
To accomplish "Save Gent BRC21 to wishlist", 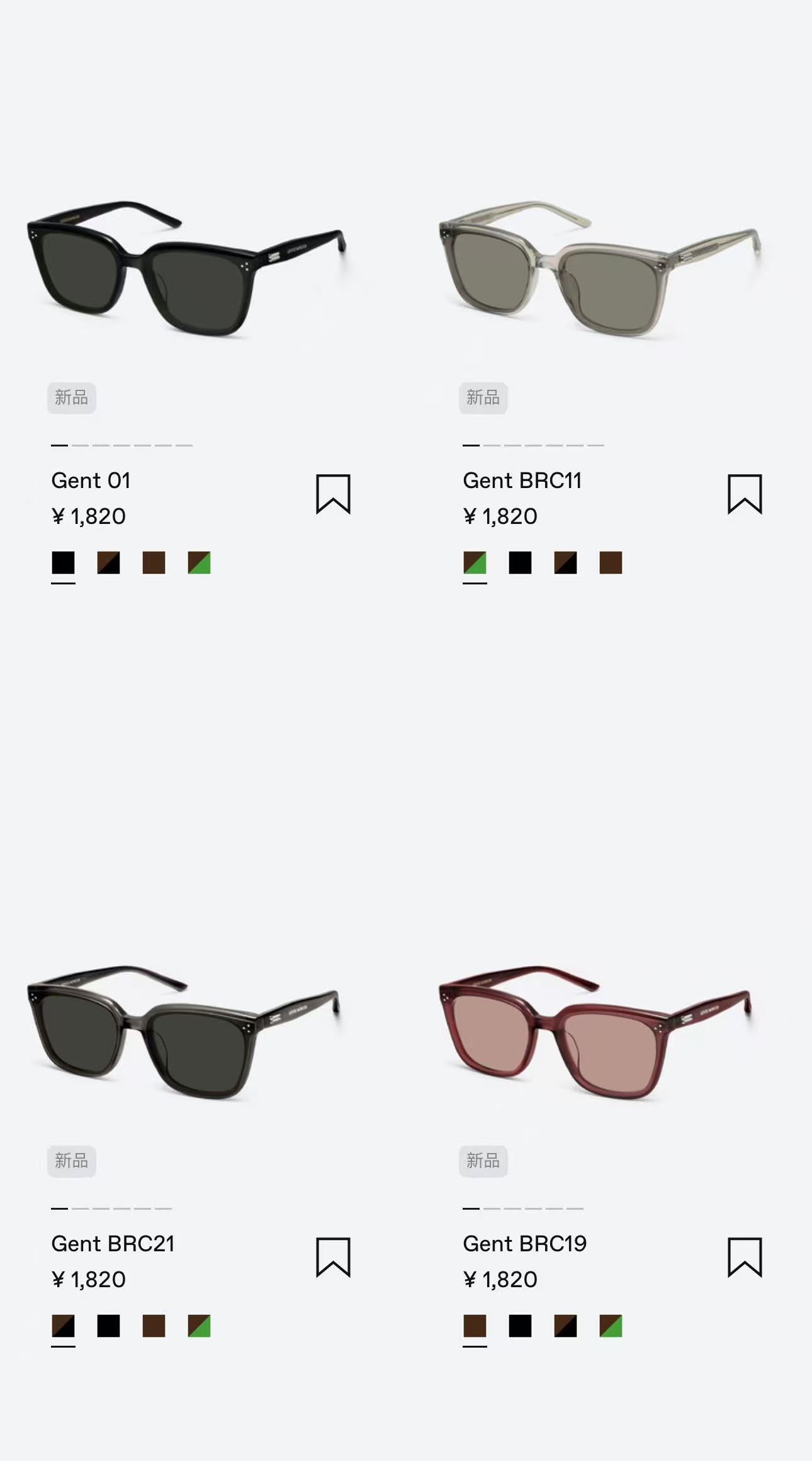I will [x=333, y=1258].
